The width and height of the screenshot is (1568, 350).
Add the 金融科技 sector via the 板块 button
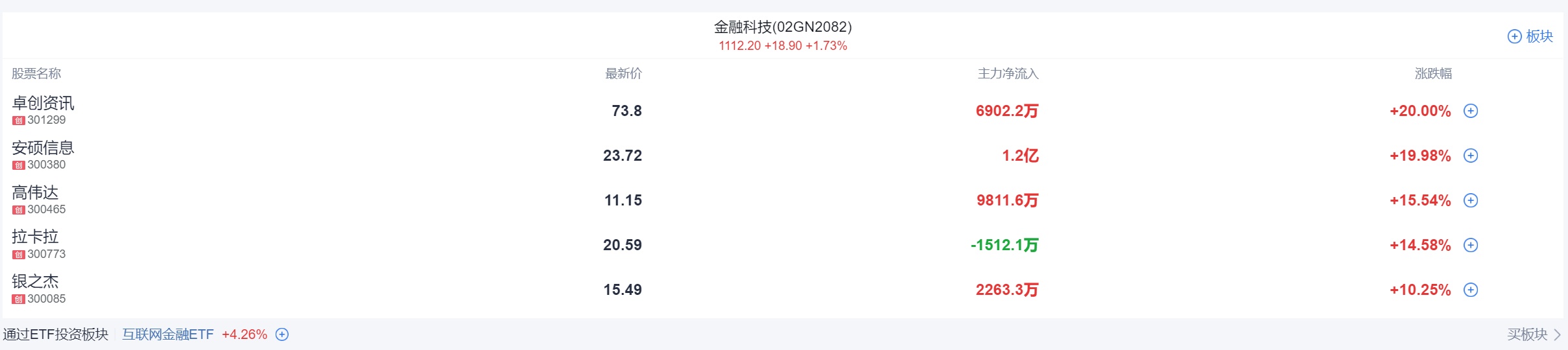[1530, 36]
